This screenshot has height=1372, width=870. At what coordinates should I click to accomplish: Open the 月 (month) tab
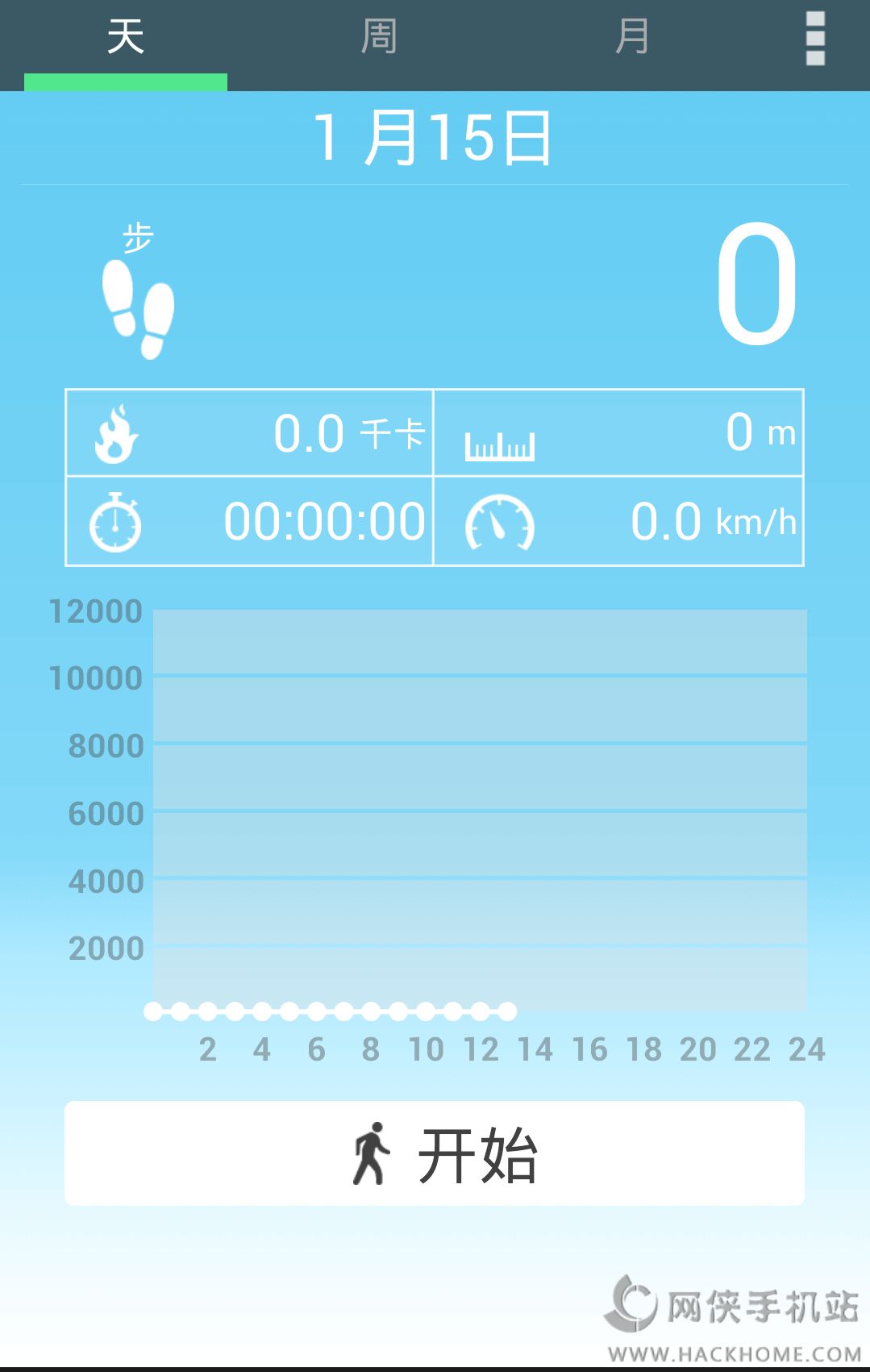pyautogui.click(x=631, y=38)
